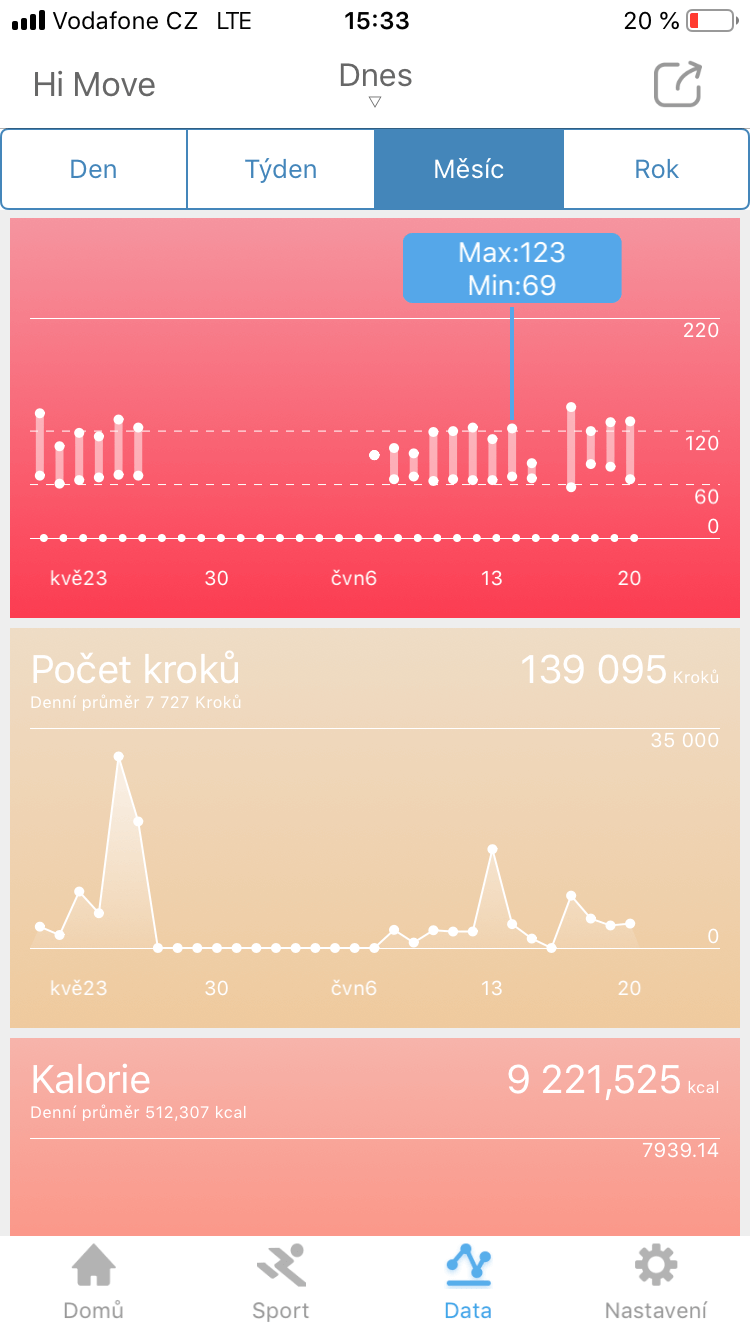Open the Počet kroků section header
Image resolution: width=750 pixels, height=1334 pixels.
(x=135, y=669)
